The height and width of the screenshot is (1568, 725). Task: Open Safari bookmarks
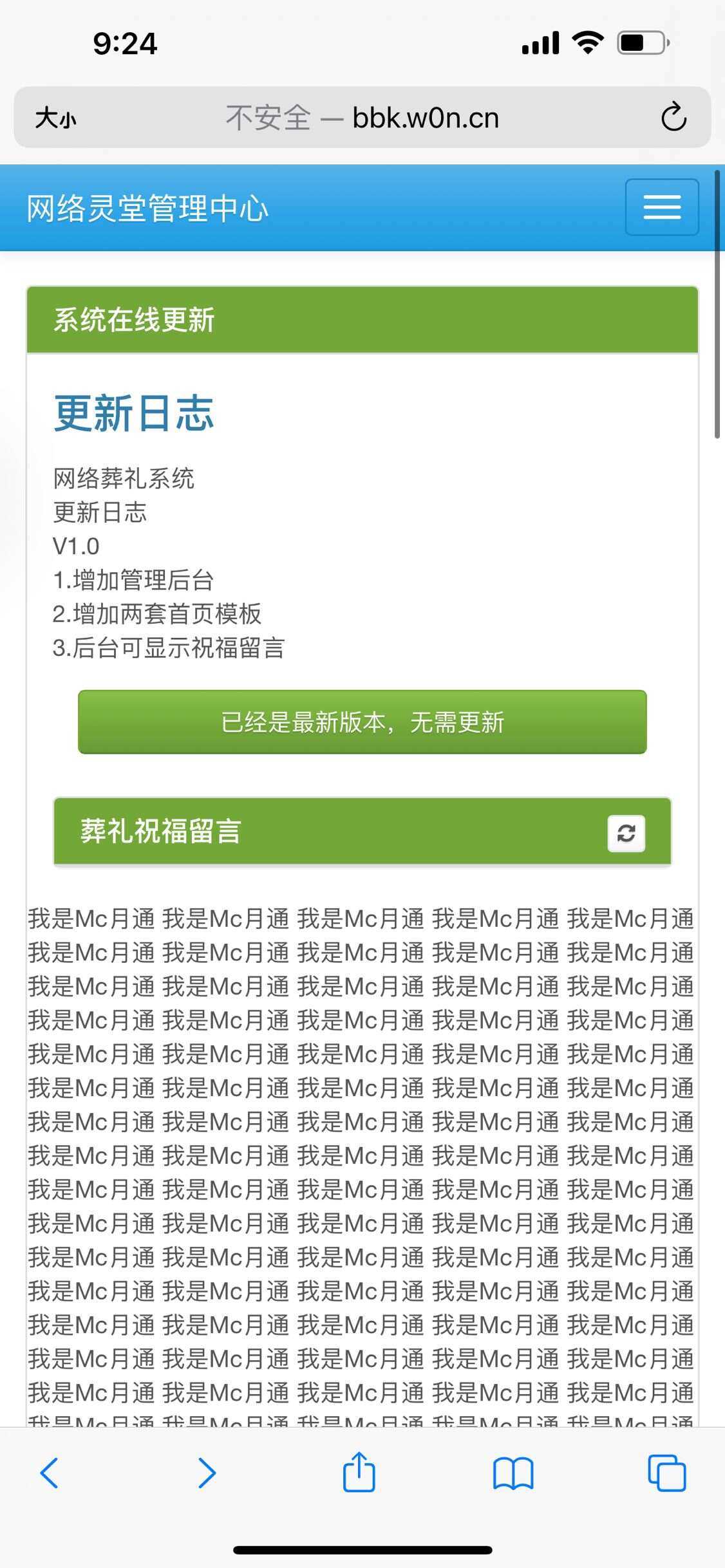(513, 1472)
